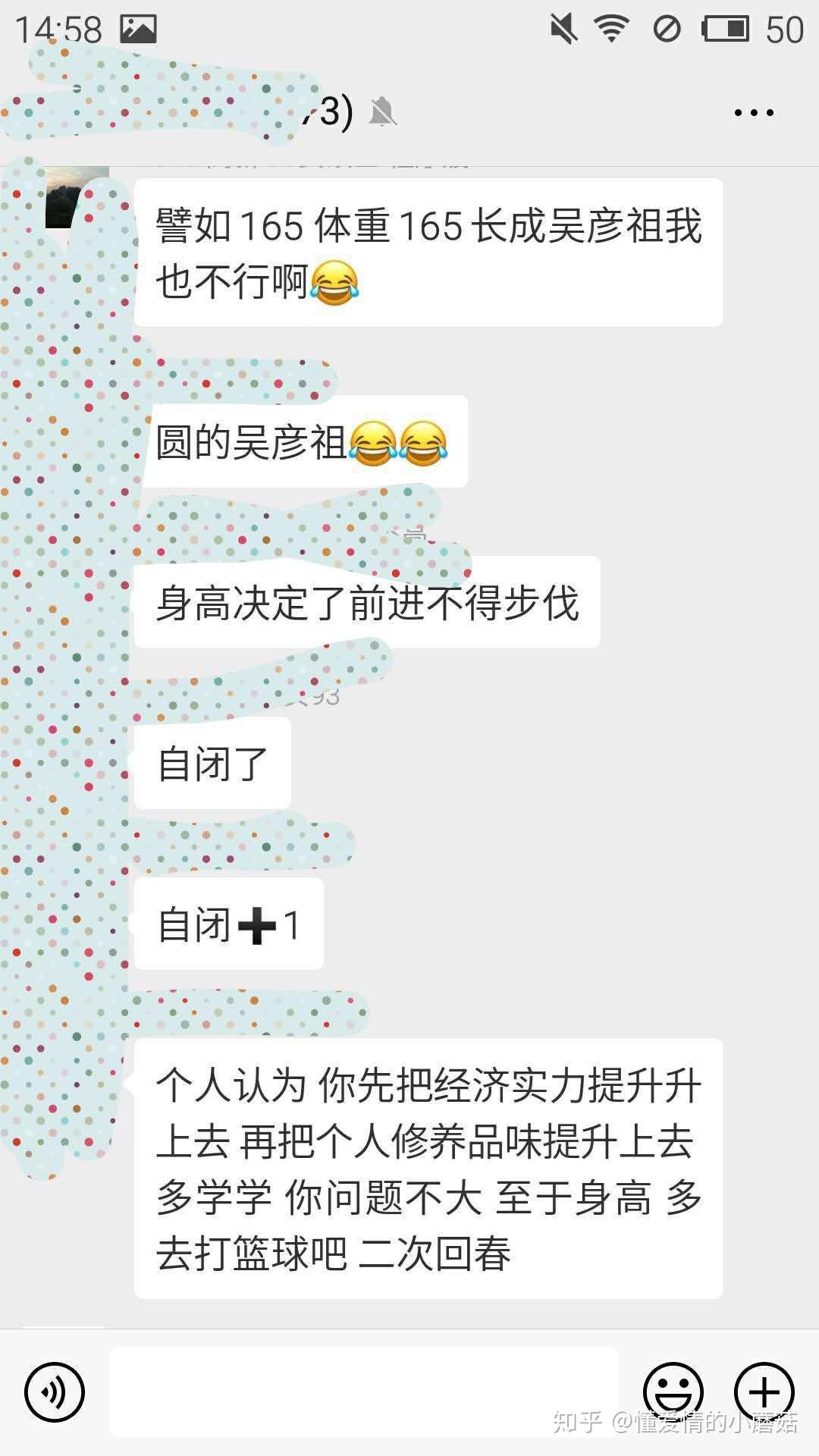Screen dimensions: 819x1456
Task: Switch to voice message input
Action: [x=55, y=1392]
